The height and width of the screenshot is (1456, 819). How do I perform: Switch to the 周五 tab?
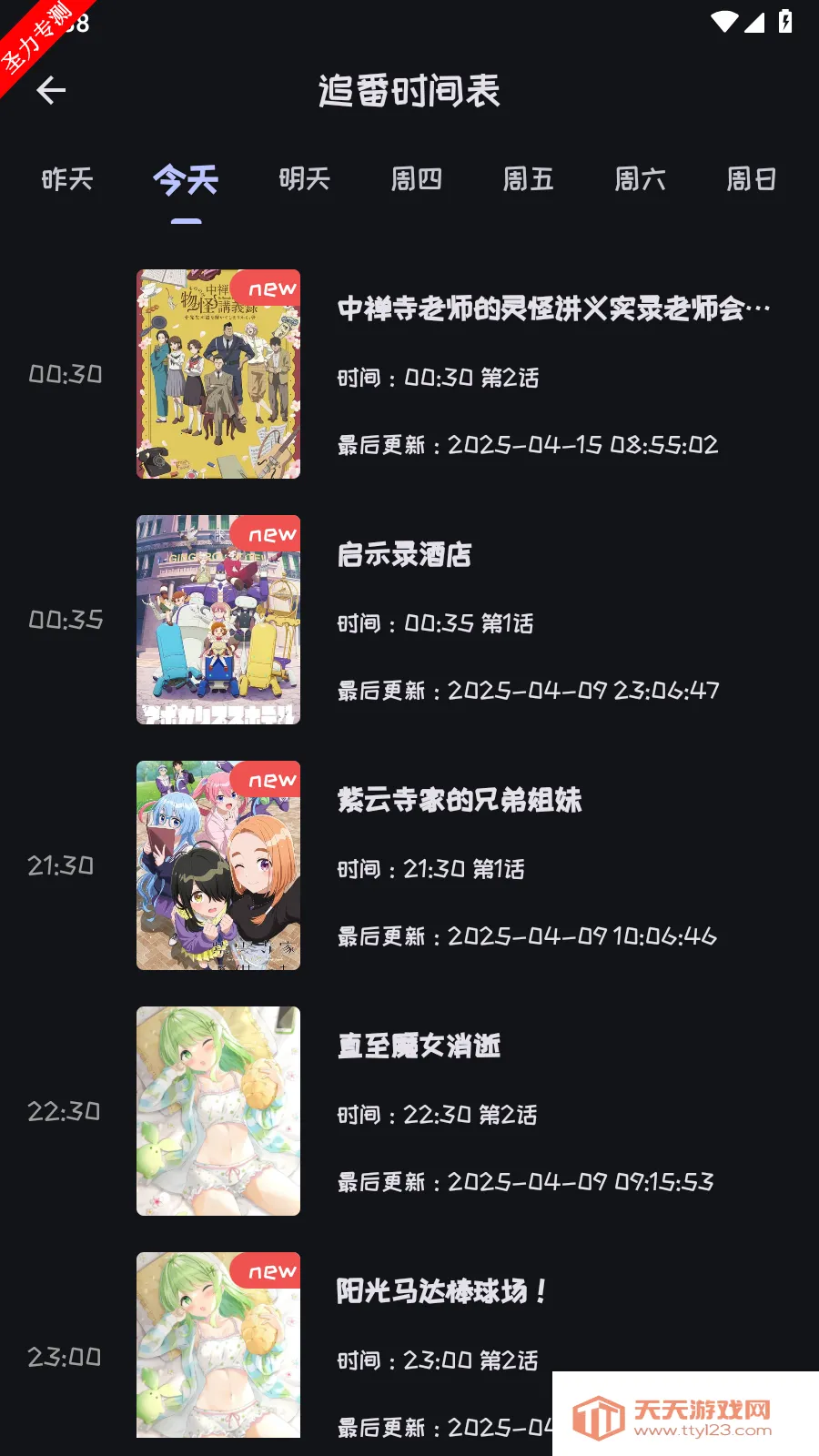click(x=530, y=179)
